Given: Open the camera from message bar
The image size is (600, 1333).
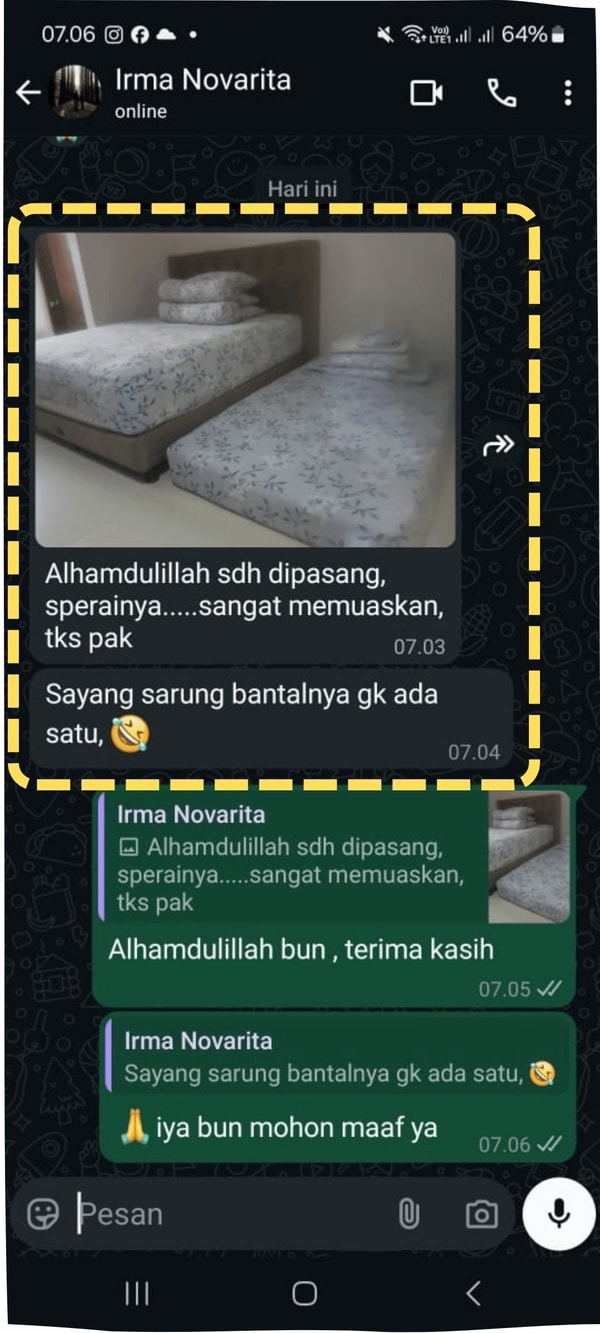Looking at the screenshot, I should (x=481, y=1214).
